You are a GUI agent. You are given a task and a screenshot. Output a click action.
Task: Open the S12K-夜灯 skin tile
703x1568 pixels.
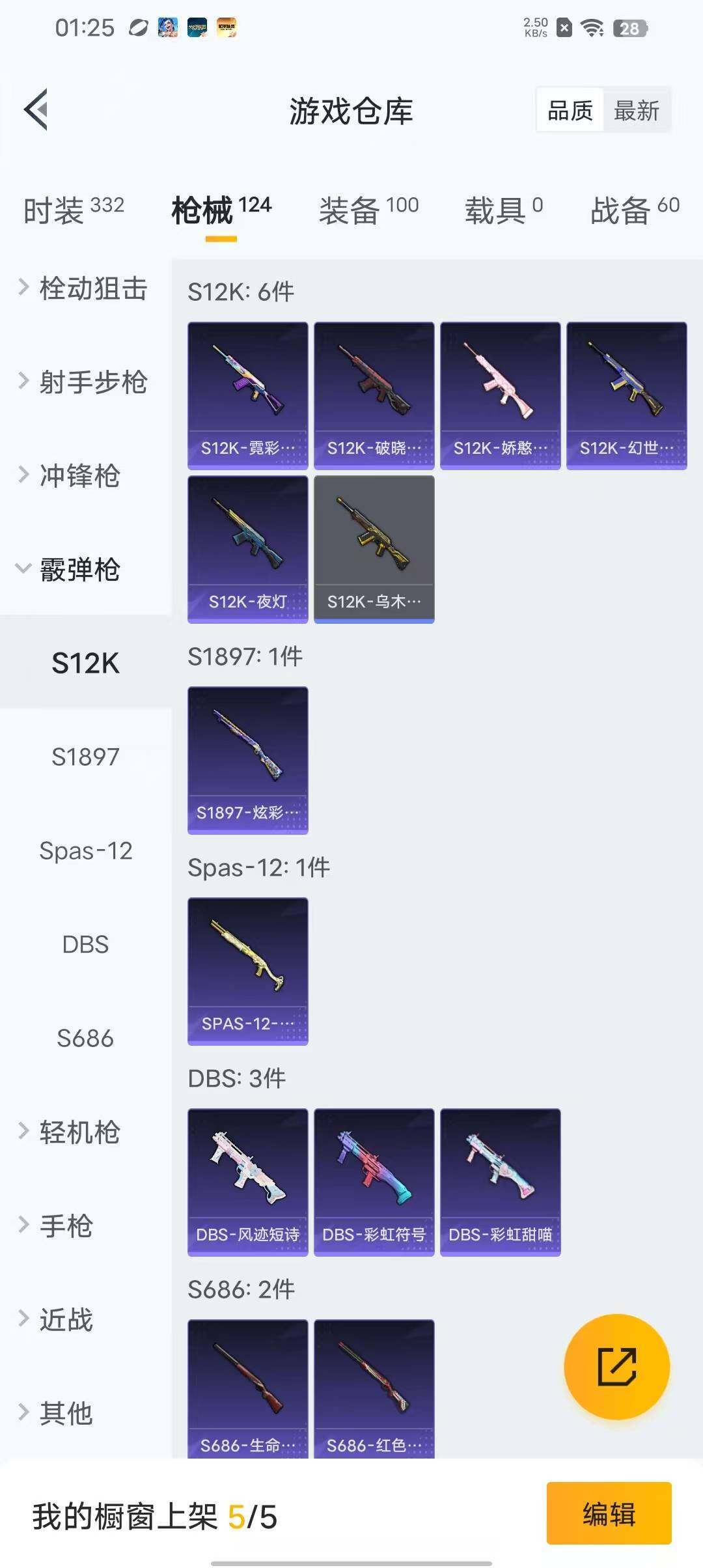point(247,548)
